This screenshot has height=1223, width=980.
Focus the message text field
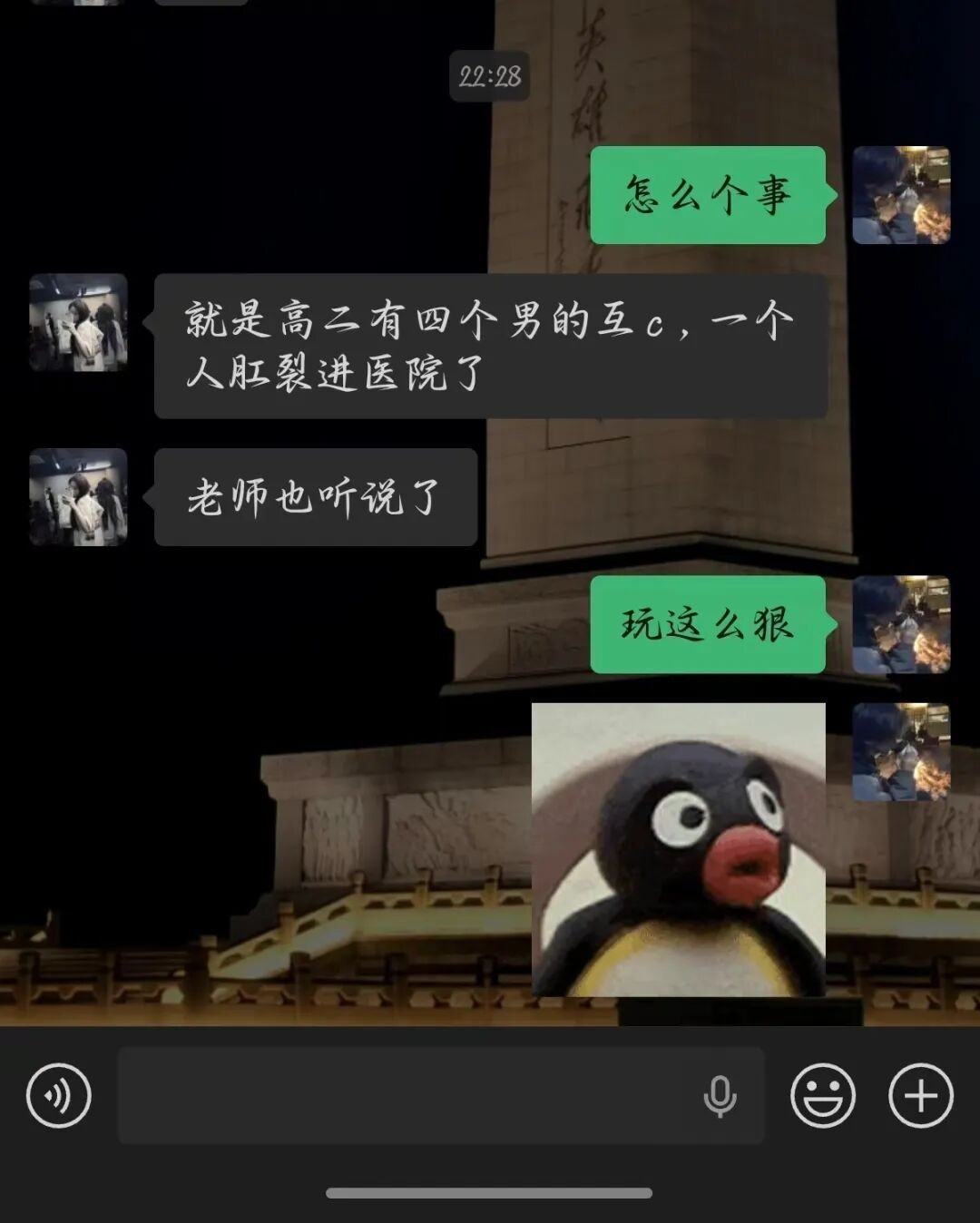click(x=408, y=1095)
